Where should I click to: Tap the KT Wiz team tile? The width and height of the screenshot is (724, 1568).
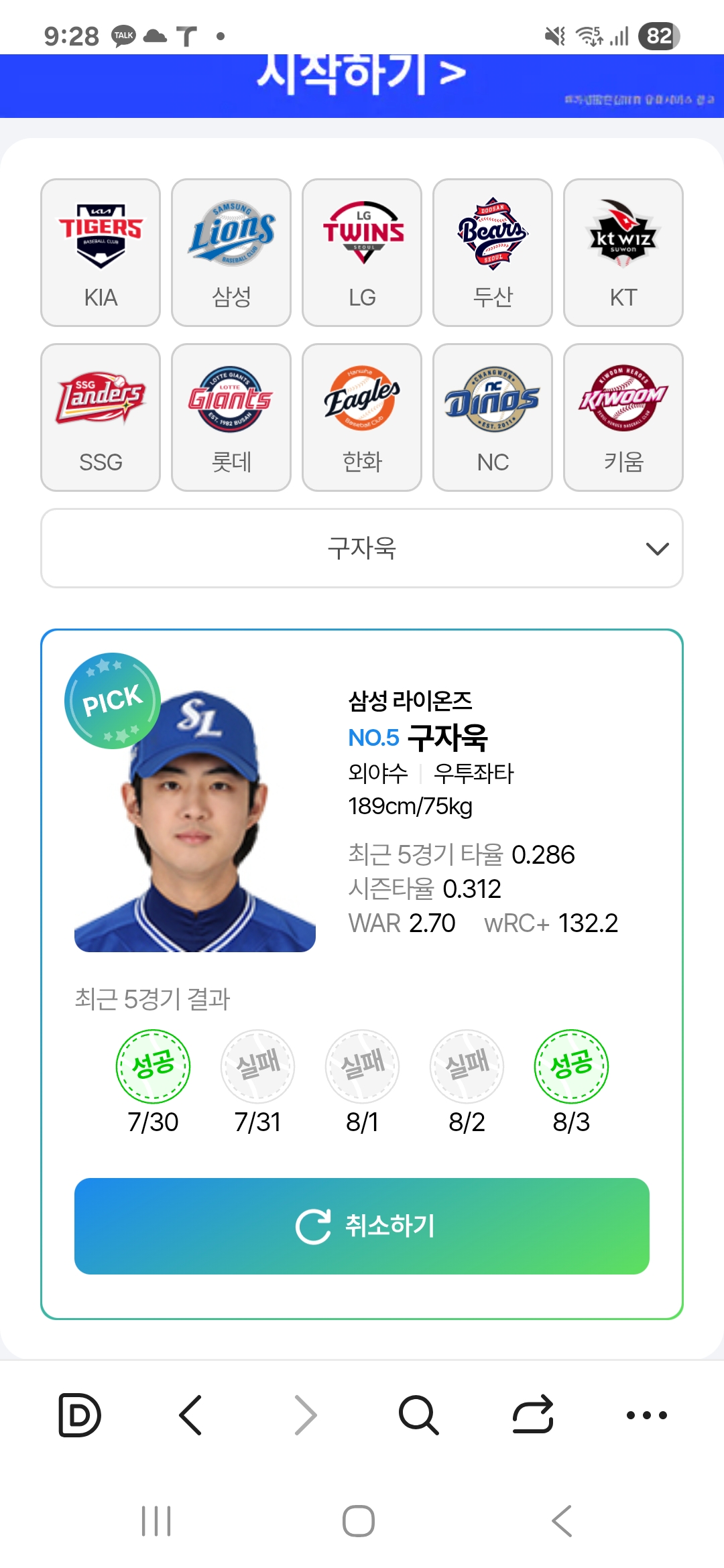coord(623,252)
